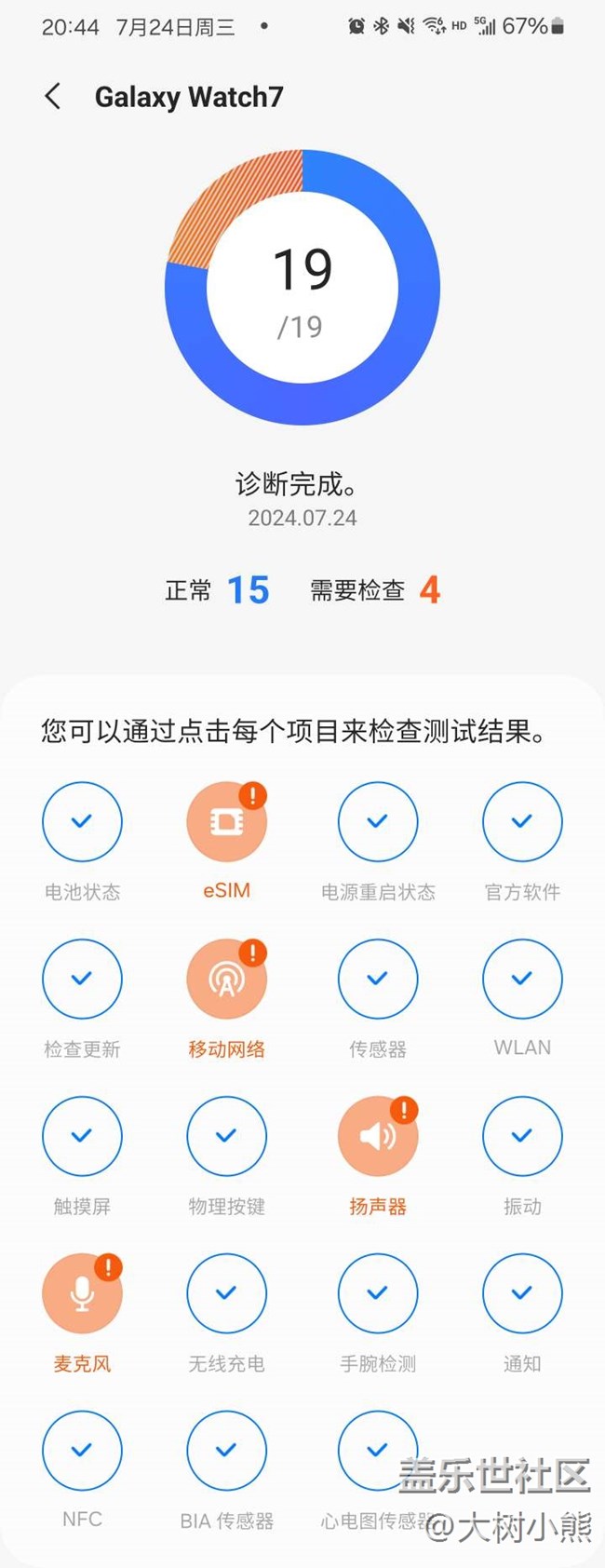Open the WLAN test result

click(x=522, y=980)
